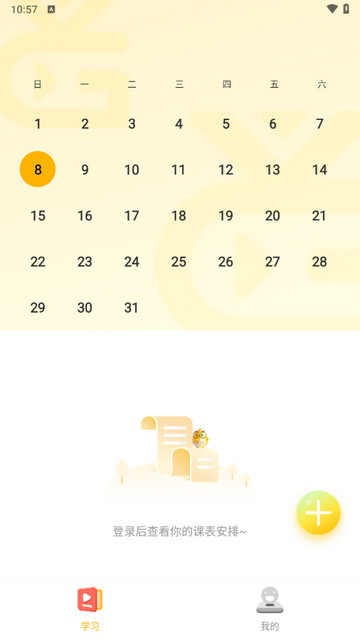This screenshot has width=360, height=640.
Task: Select day 12 in the calendar
Action: (x=226, y=169)
